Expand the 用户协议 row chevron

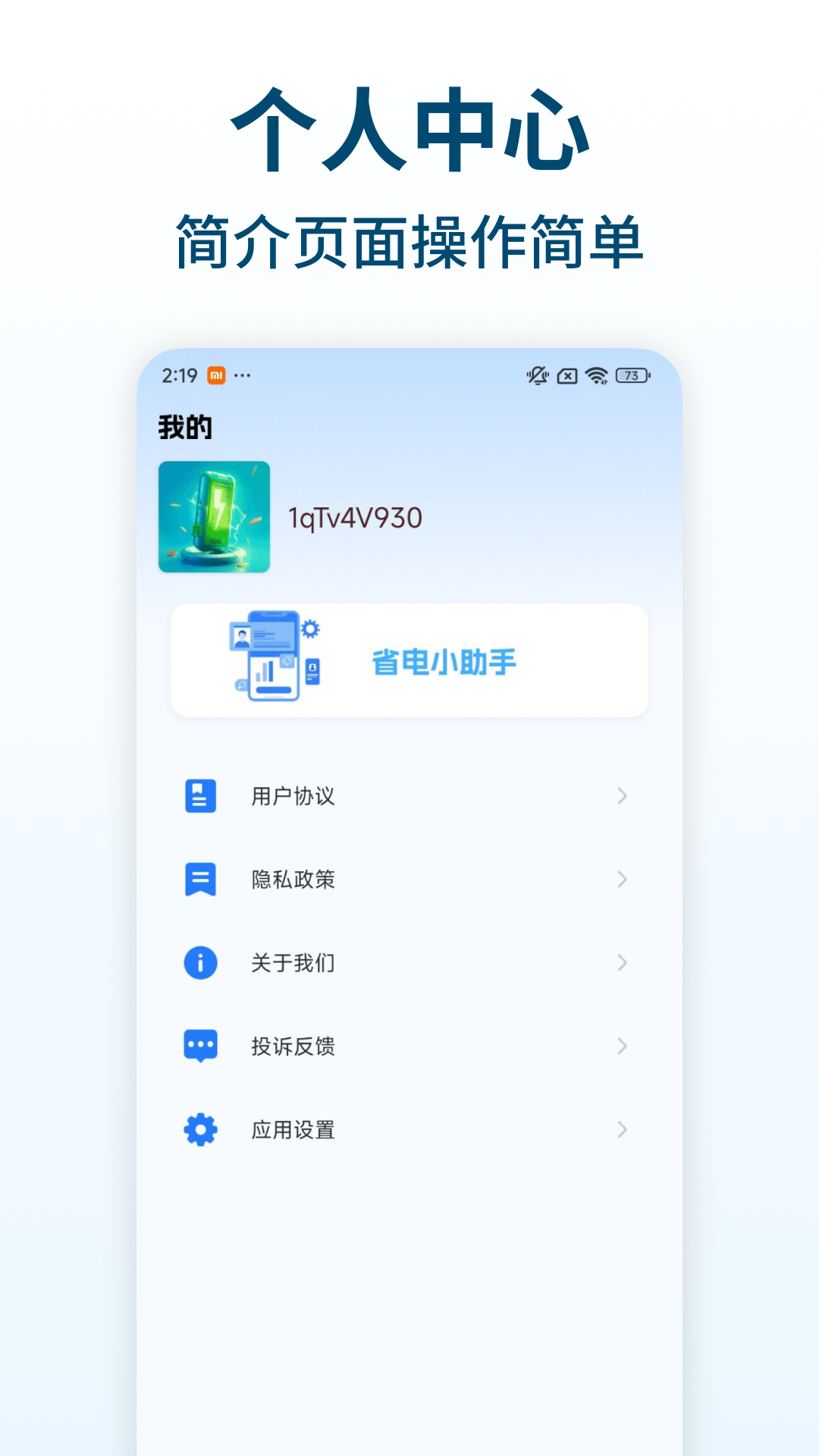click(x=621, y=795)
